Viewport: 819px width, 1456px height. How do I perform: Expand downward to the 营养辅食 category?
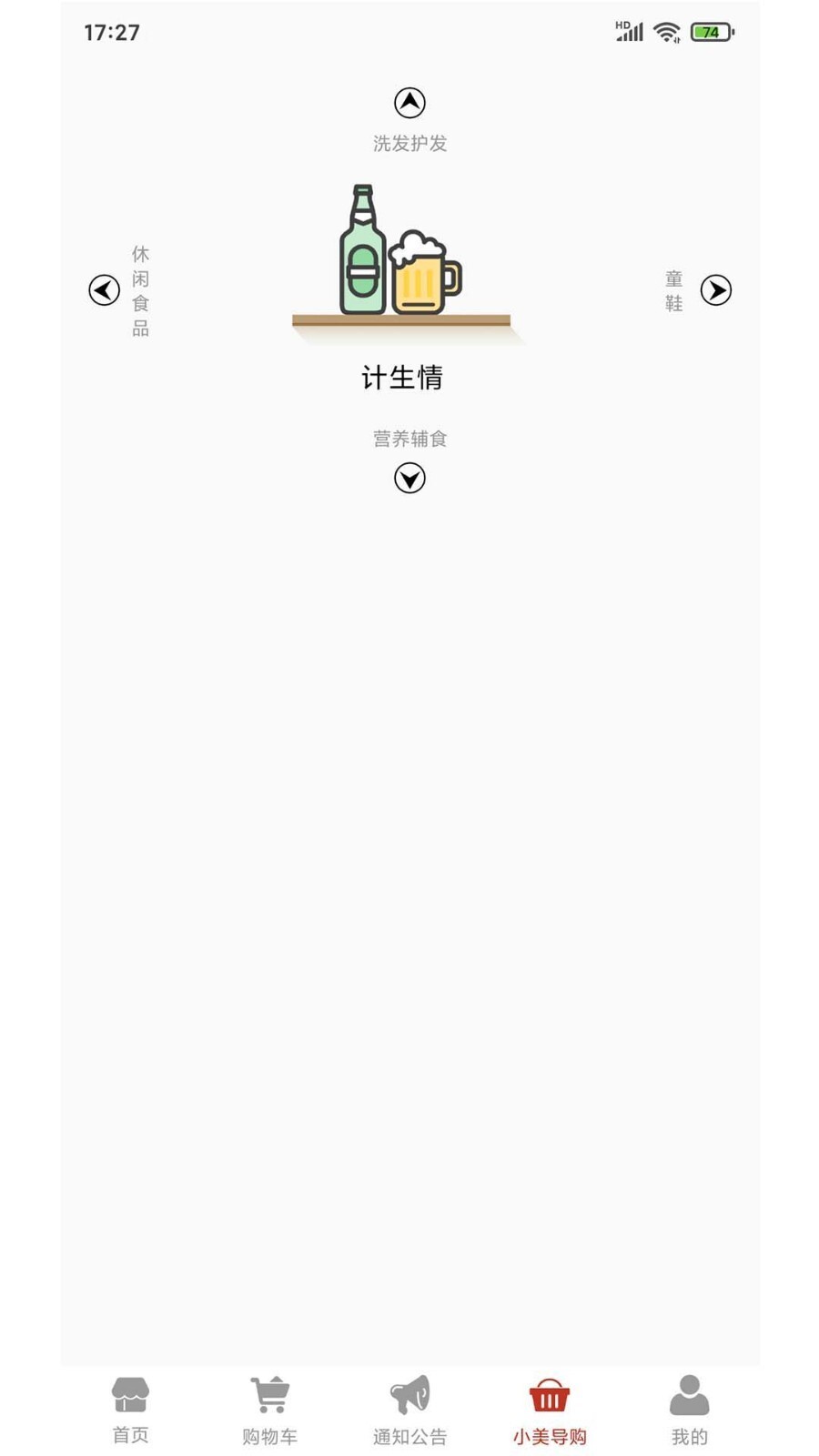pos(409,477)
